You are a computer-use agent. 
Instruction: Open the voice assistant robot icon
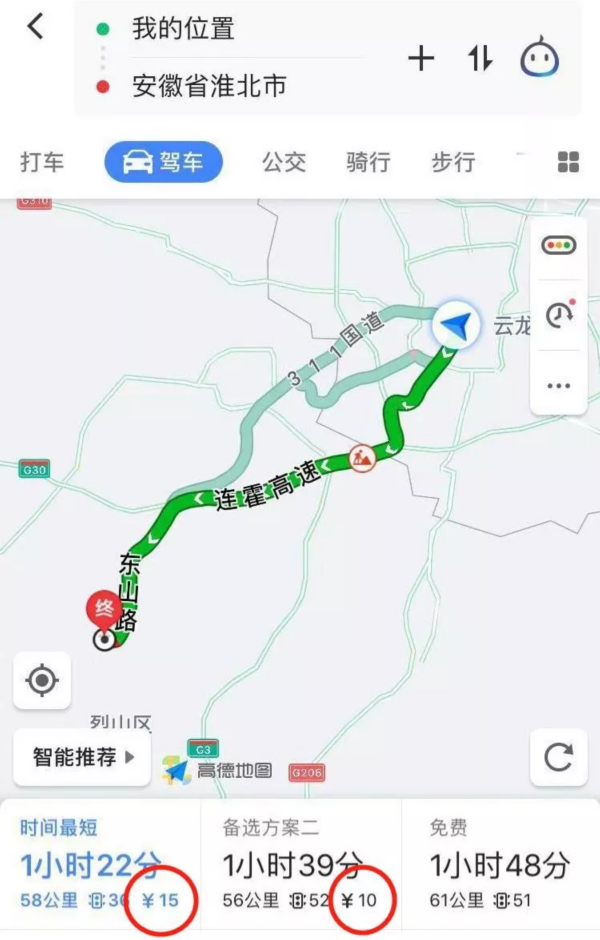[x=539, y=58]
